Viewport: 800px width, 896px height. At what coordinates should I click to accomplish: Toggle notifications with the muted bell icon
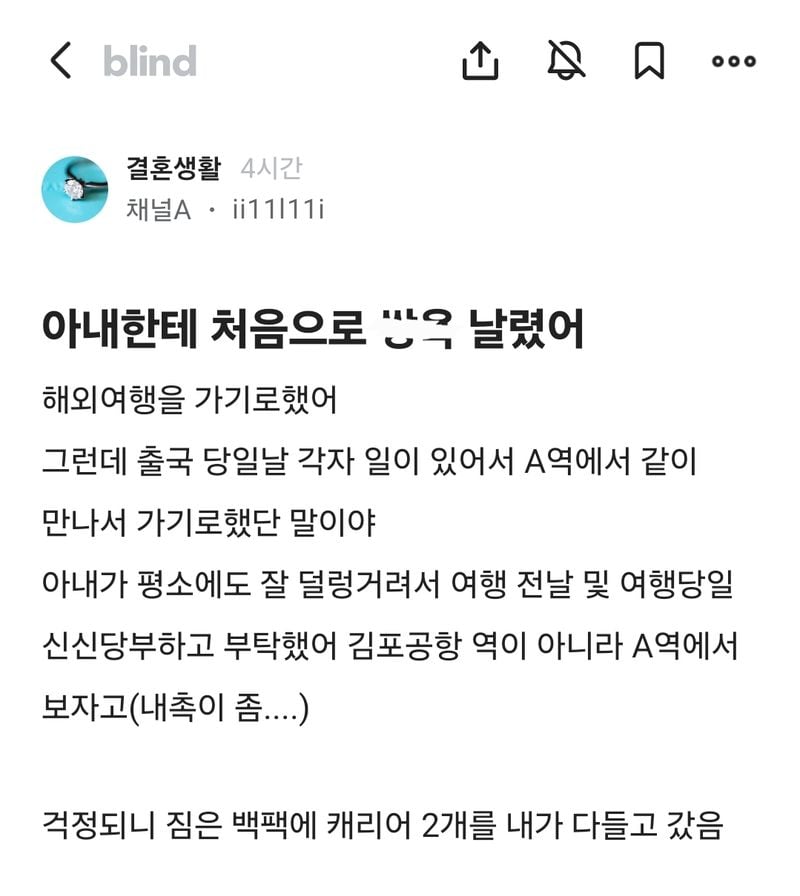click(566, 61)
